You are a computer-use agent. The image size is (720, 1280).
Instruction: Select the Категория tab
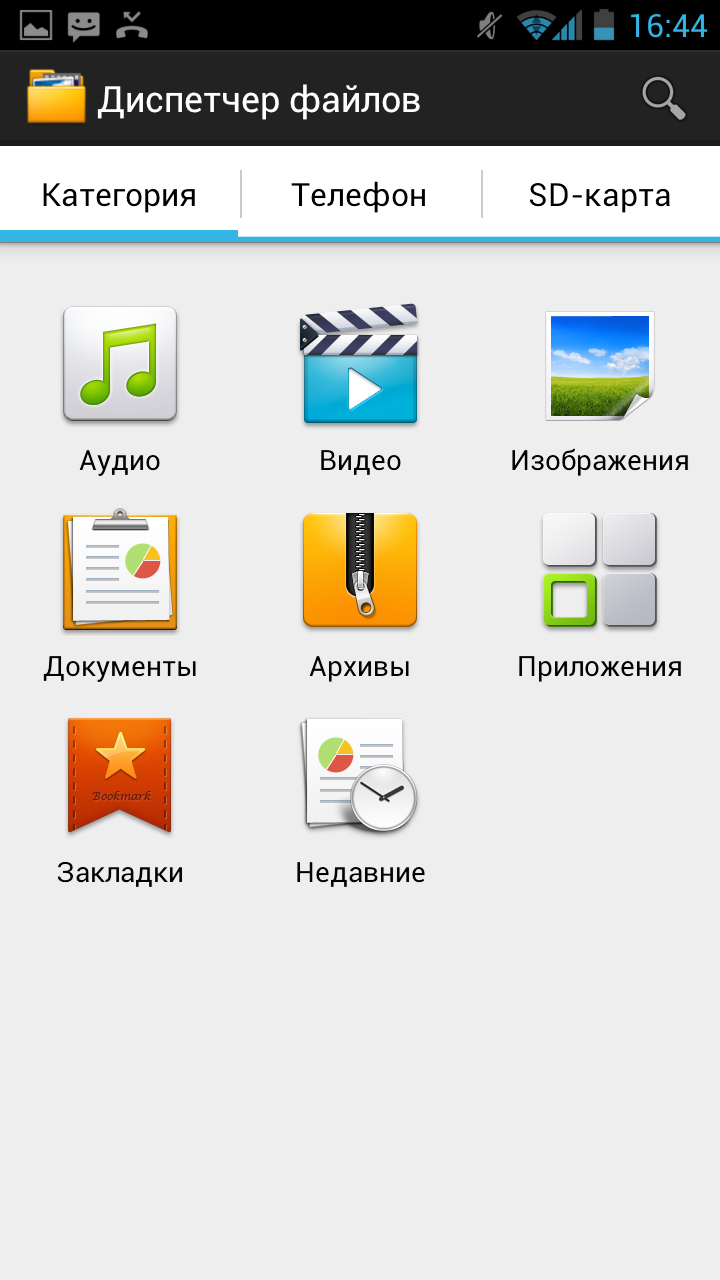click(x=119, y=195)
